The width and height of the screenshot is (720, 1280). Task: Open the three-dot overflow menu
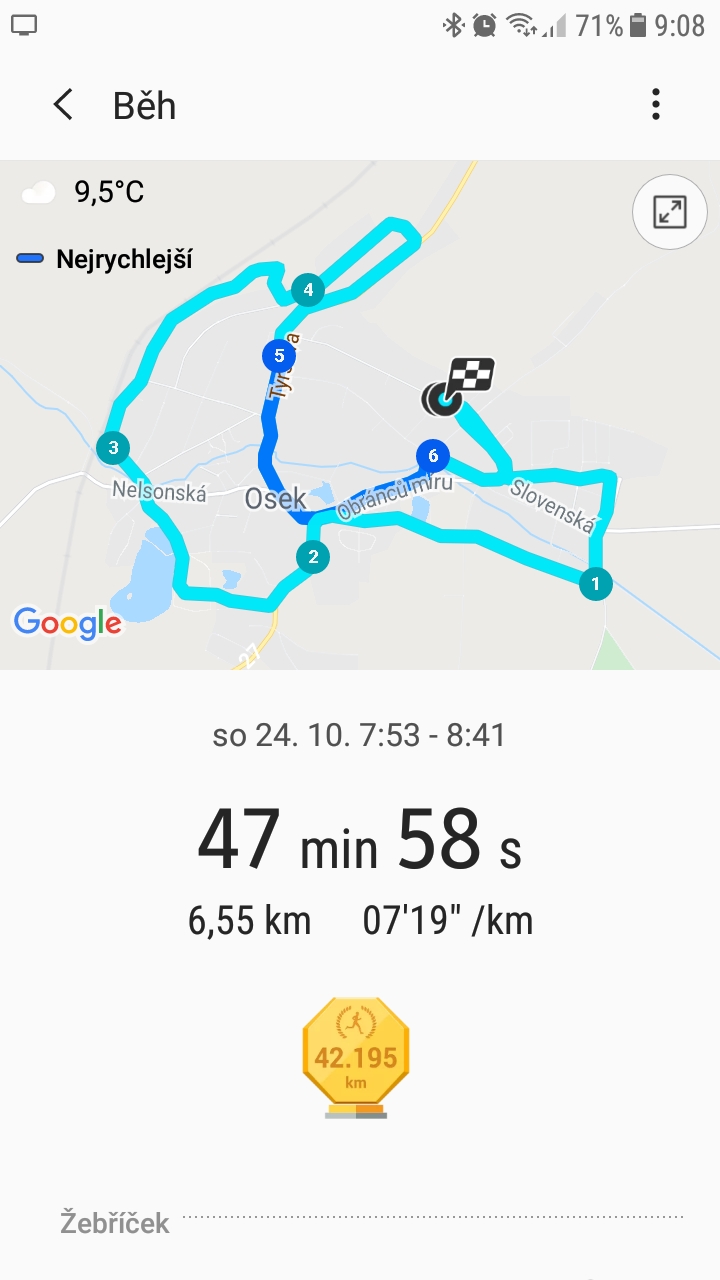[x=656, y=104]
